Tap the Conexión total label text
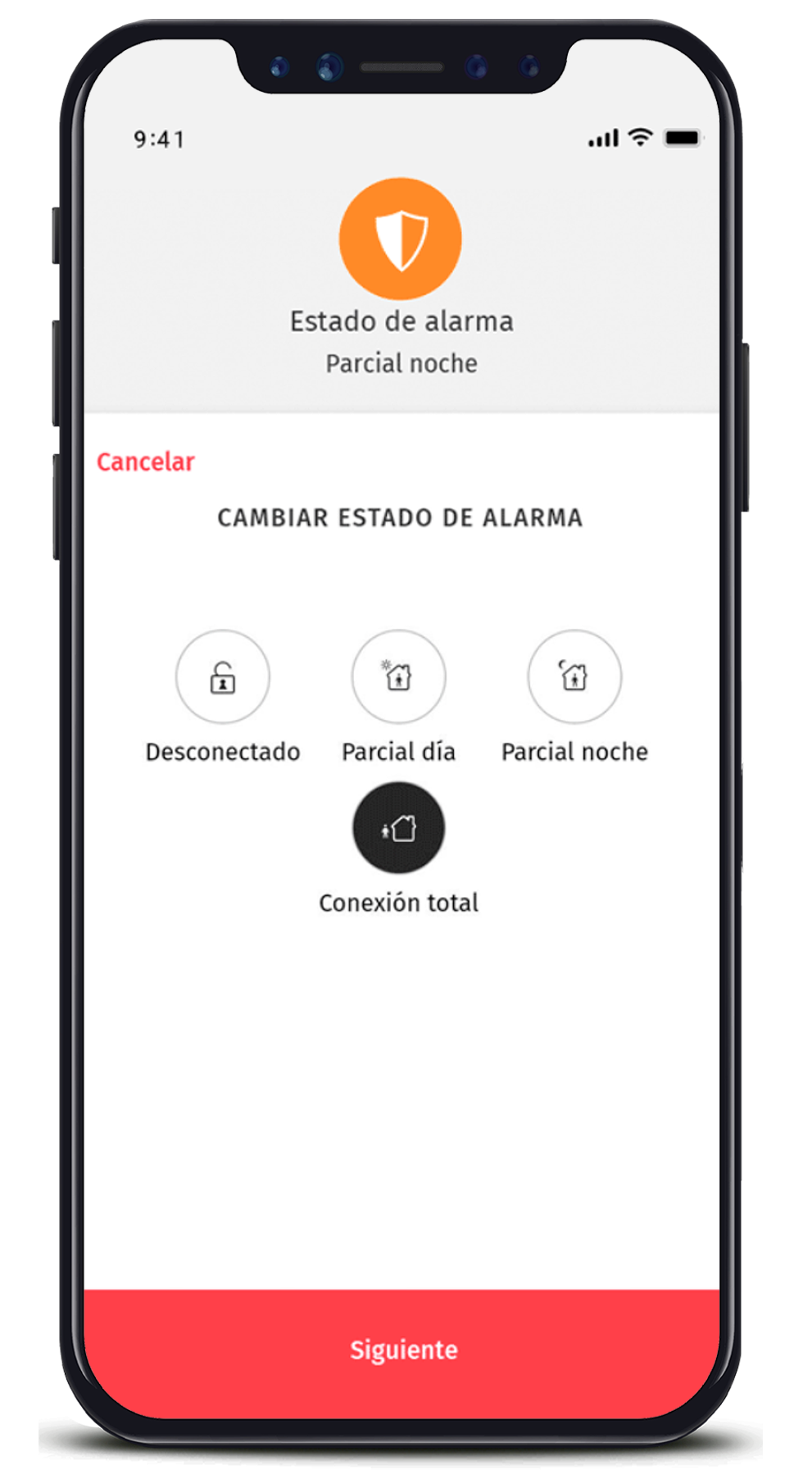The image size is (812, 1479). (399, 902)
